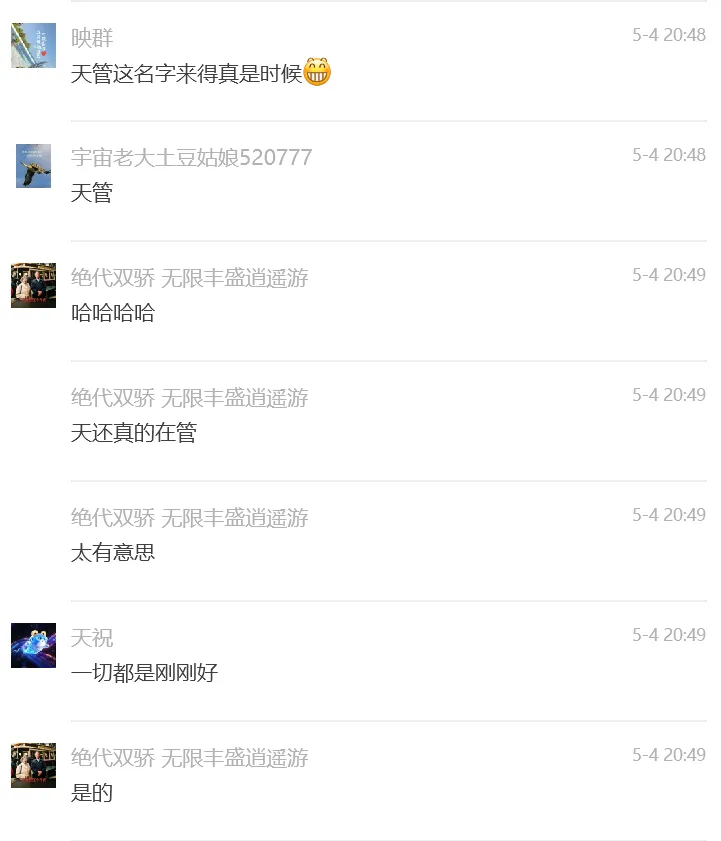Tap username 天祝 above 一切都是刚刚好
Screen dimensions: 721x841
[92, 638]
